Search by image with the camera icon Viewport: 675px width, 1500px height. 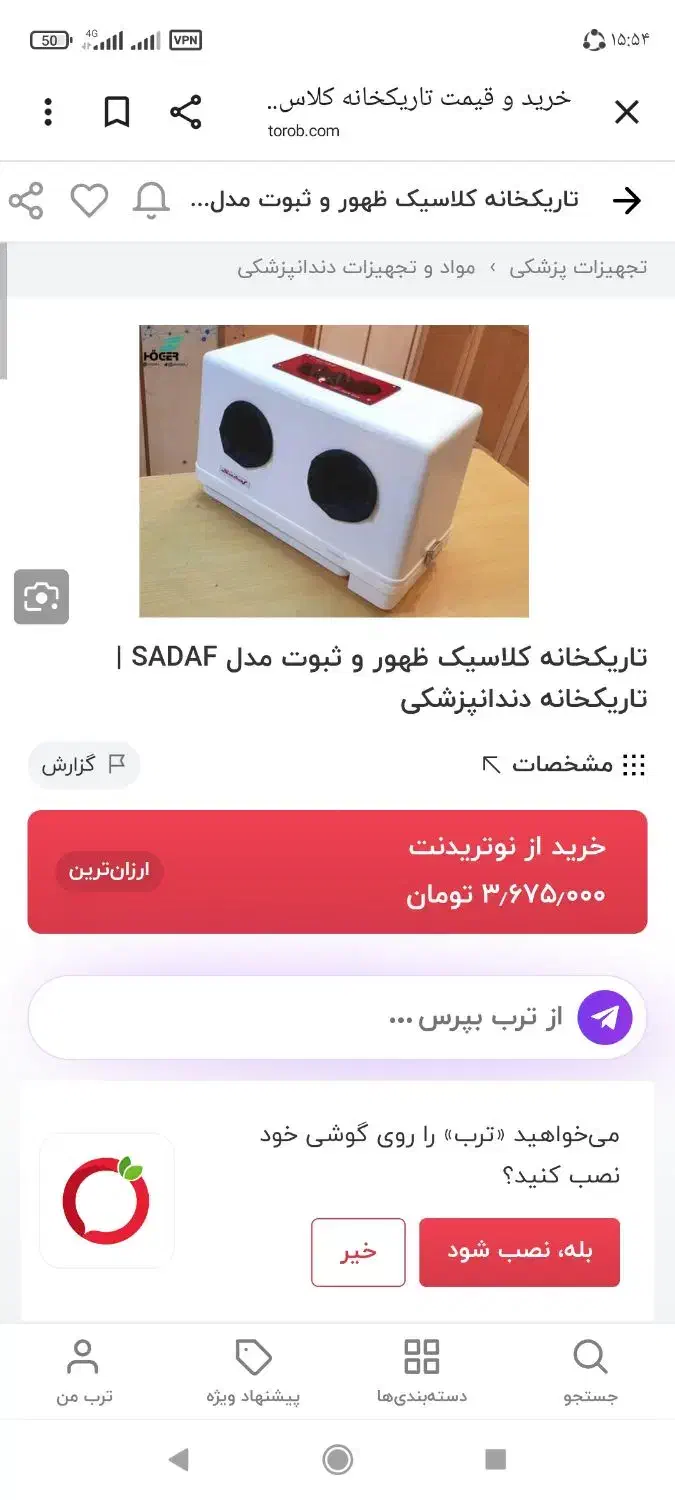point(41,597)
